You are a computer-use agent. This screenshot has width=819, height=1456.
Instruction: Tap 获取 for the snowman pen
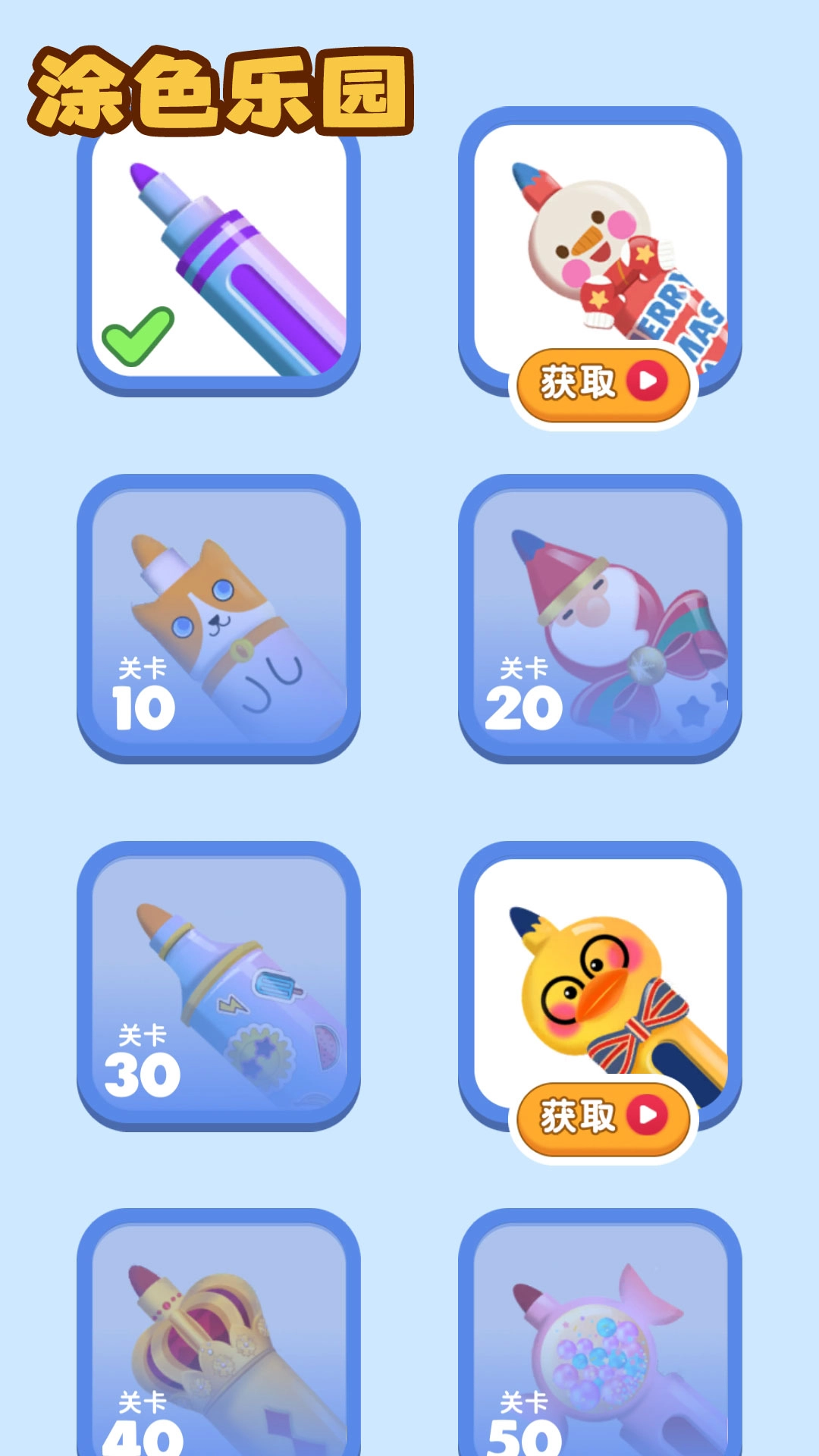pyautogui.click(x=603, y=384)
